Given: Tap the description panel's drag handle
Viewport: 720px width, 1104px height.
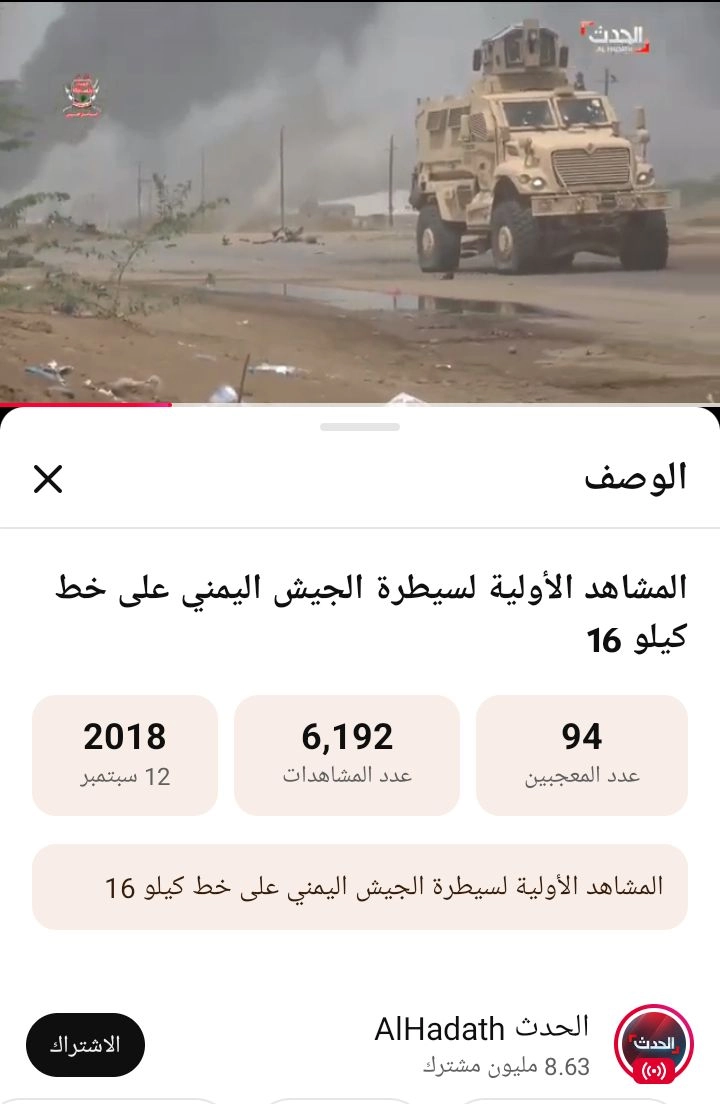Looking at the screenshot, I should 360,427.
